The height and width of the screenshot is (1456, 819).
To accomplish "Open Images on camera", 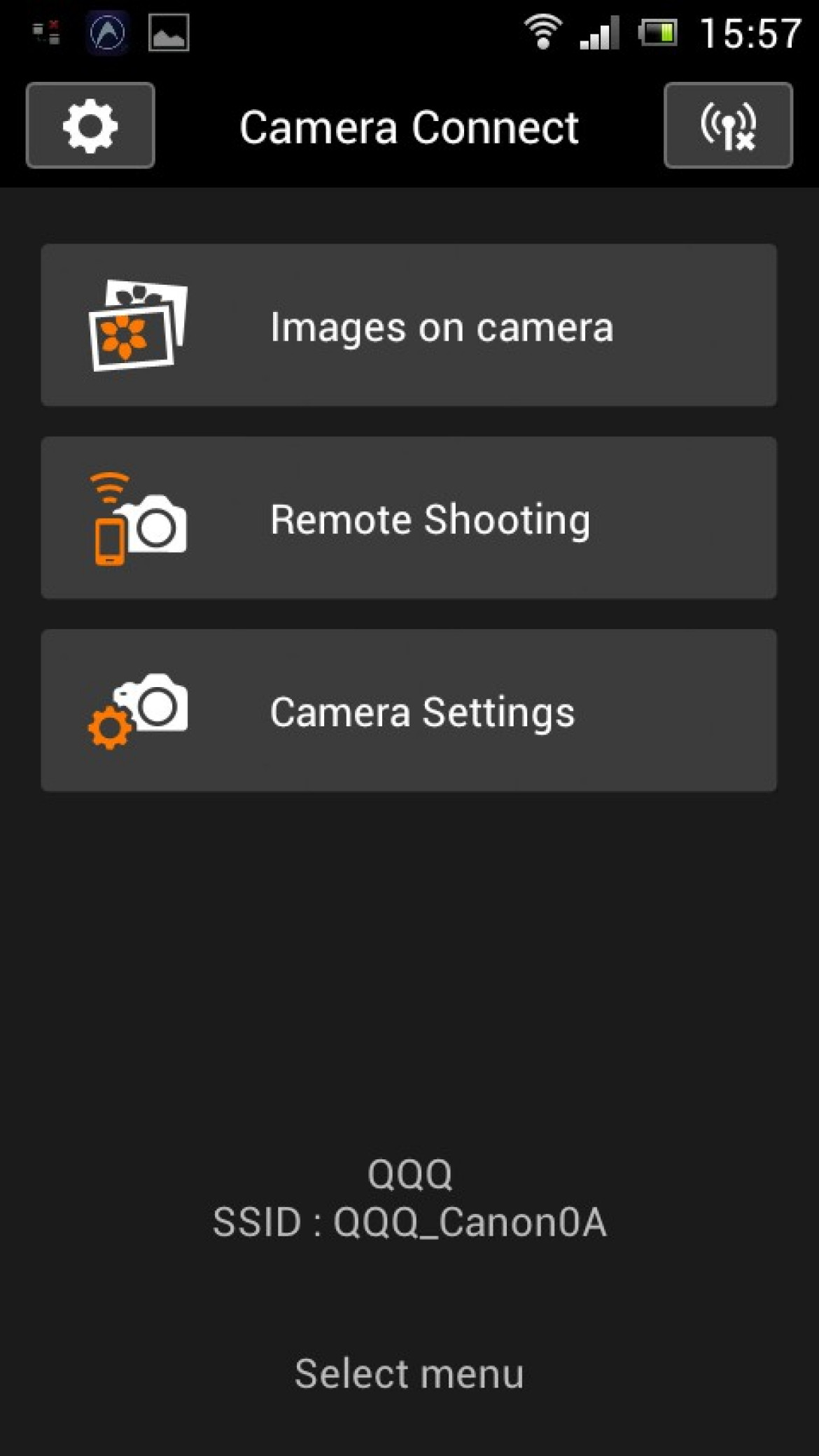I will click(x=409, y=325).
